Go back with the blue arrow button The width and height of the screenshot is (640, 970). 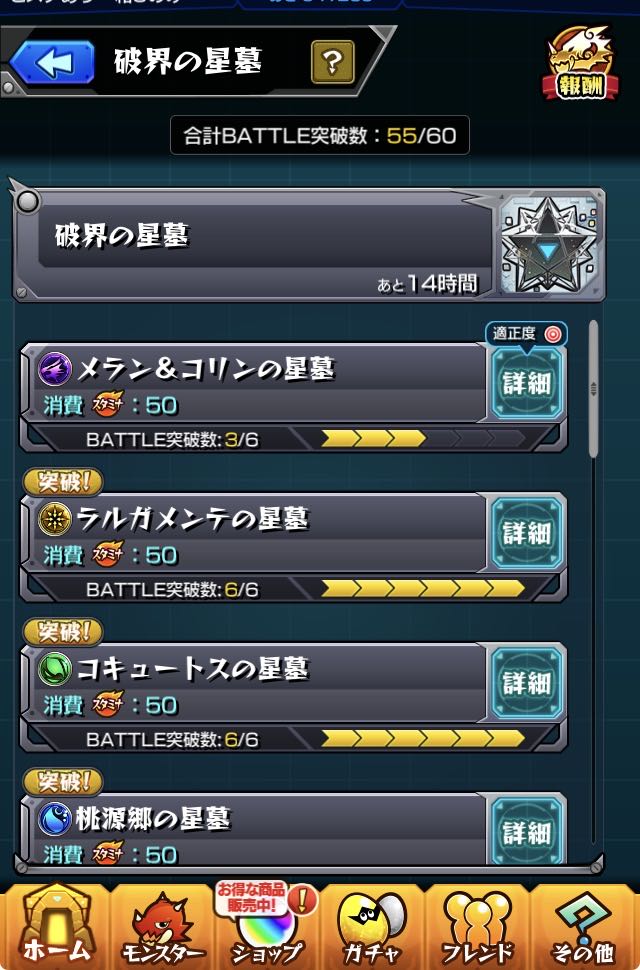[53, 62]
